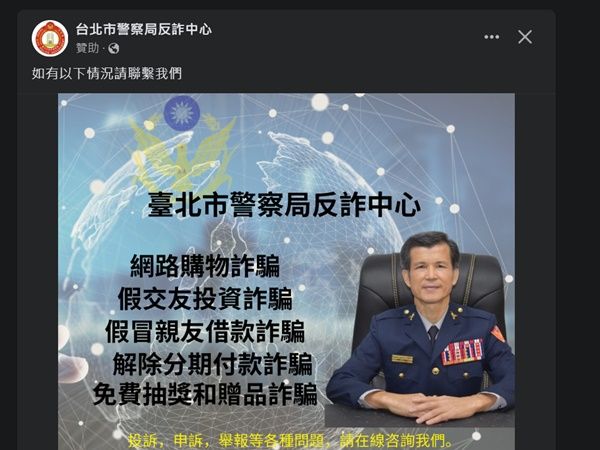The height and width of the screenshot is (450, 600).
Task: Open the sponsored post's image
Action: pyautogui.click(x=286, y=270)
